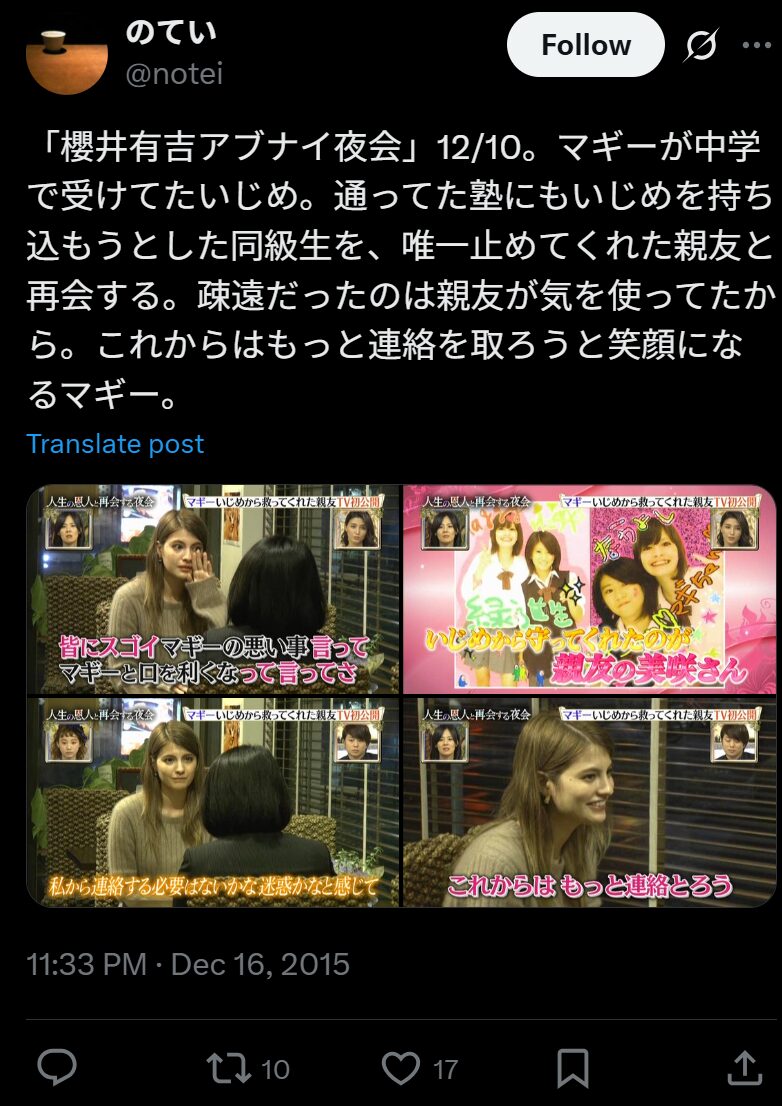Tap Translate post link
782x1106 pixels.
pos(115,444)
